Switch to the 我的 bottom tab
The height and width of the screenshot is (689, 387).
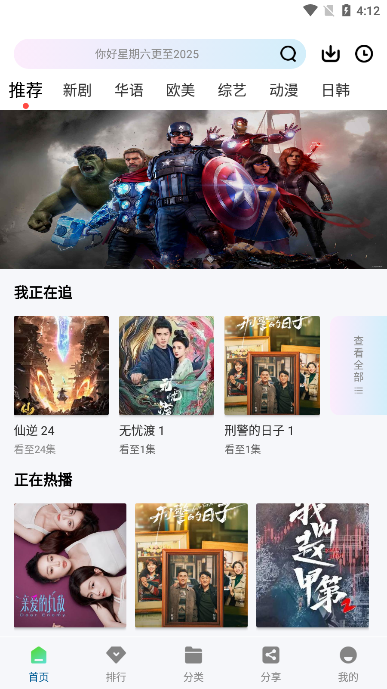[x=348, y=664]
